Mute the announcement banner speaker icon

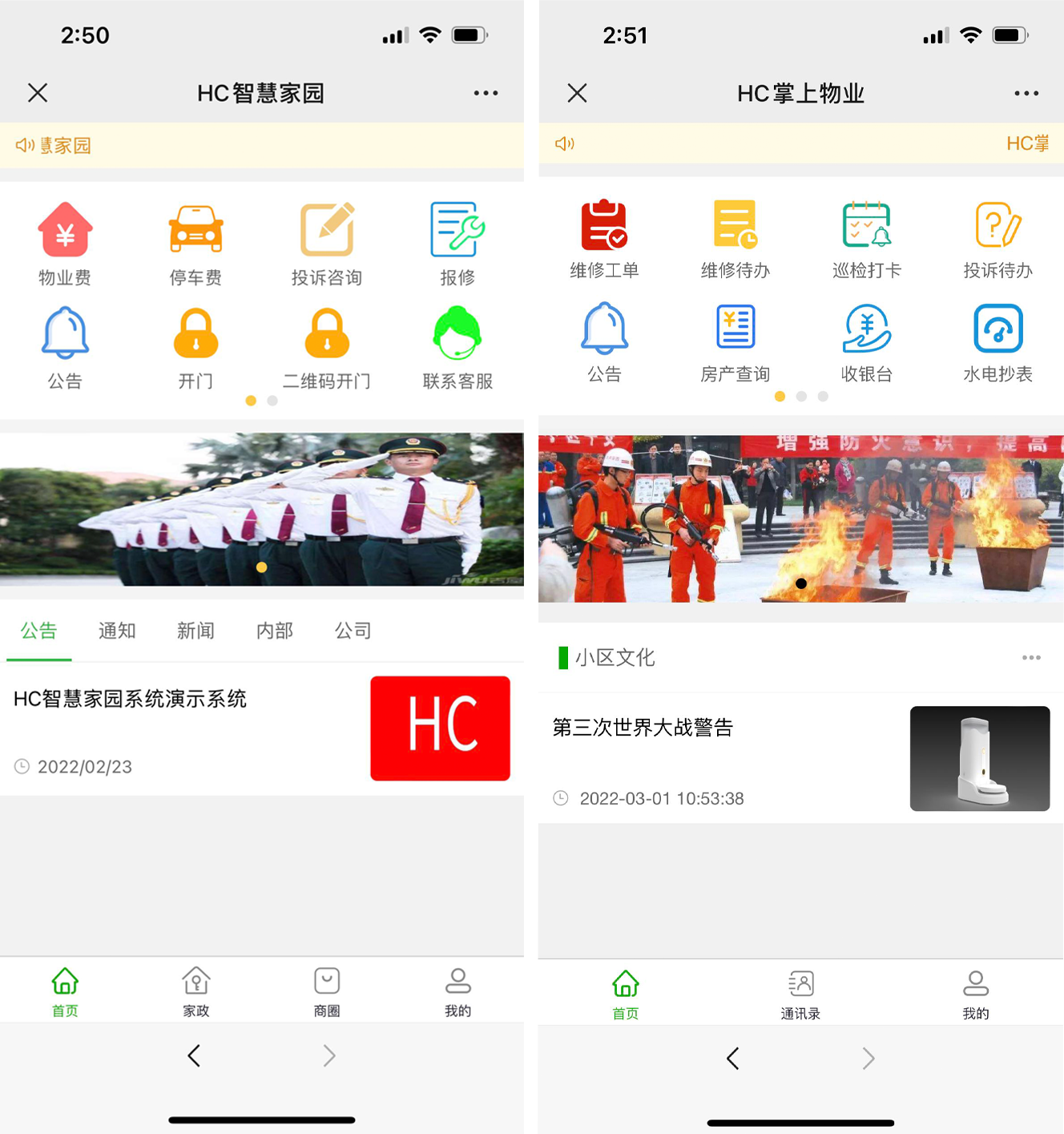tap(24, 146)
